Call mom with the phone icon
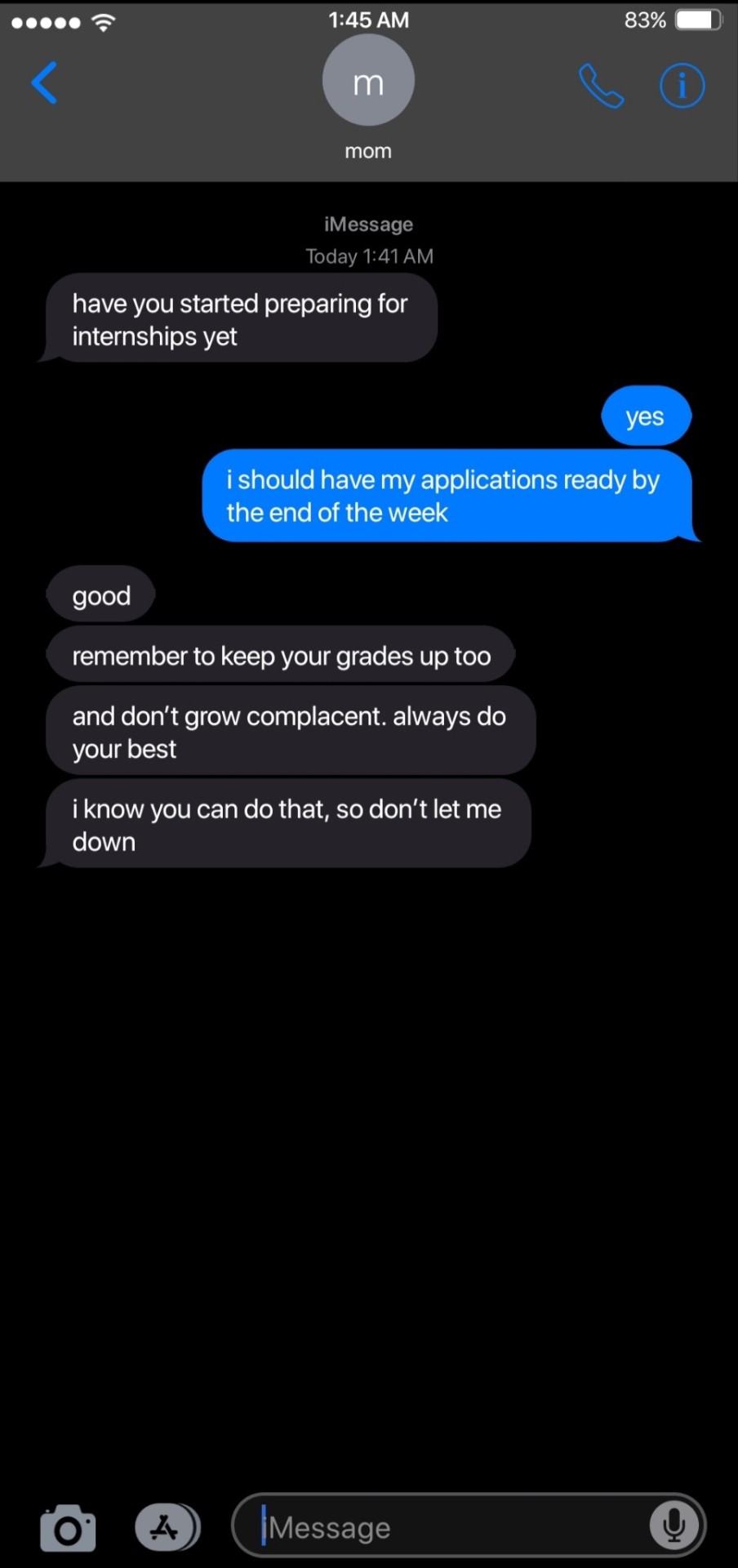 click(601, 86)
